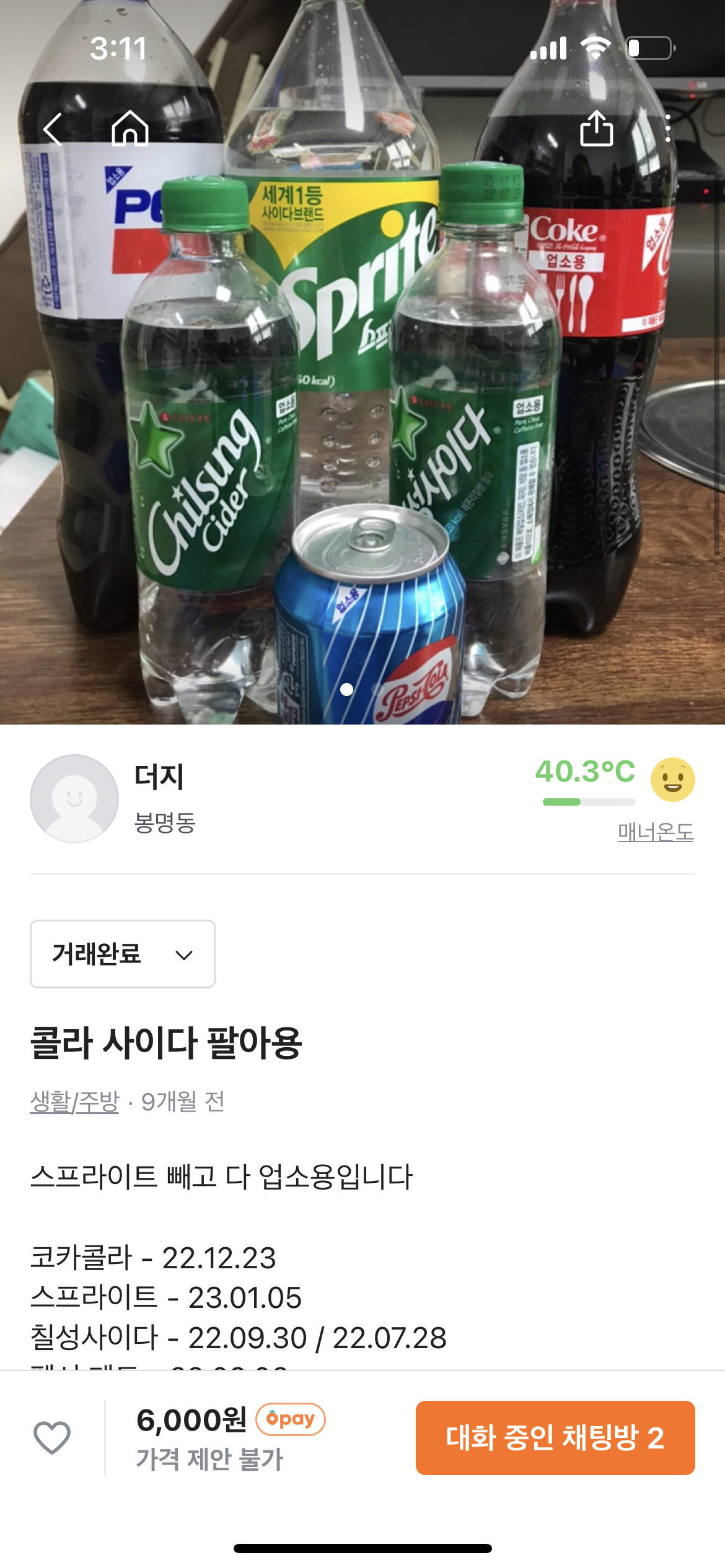Go back using the arrow icon
The image size is (725, 1568).
click(x=53, y=129)
